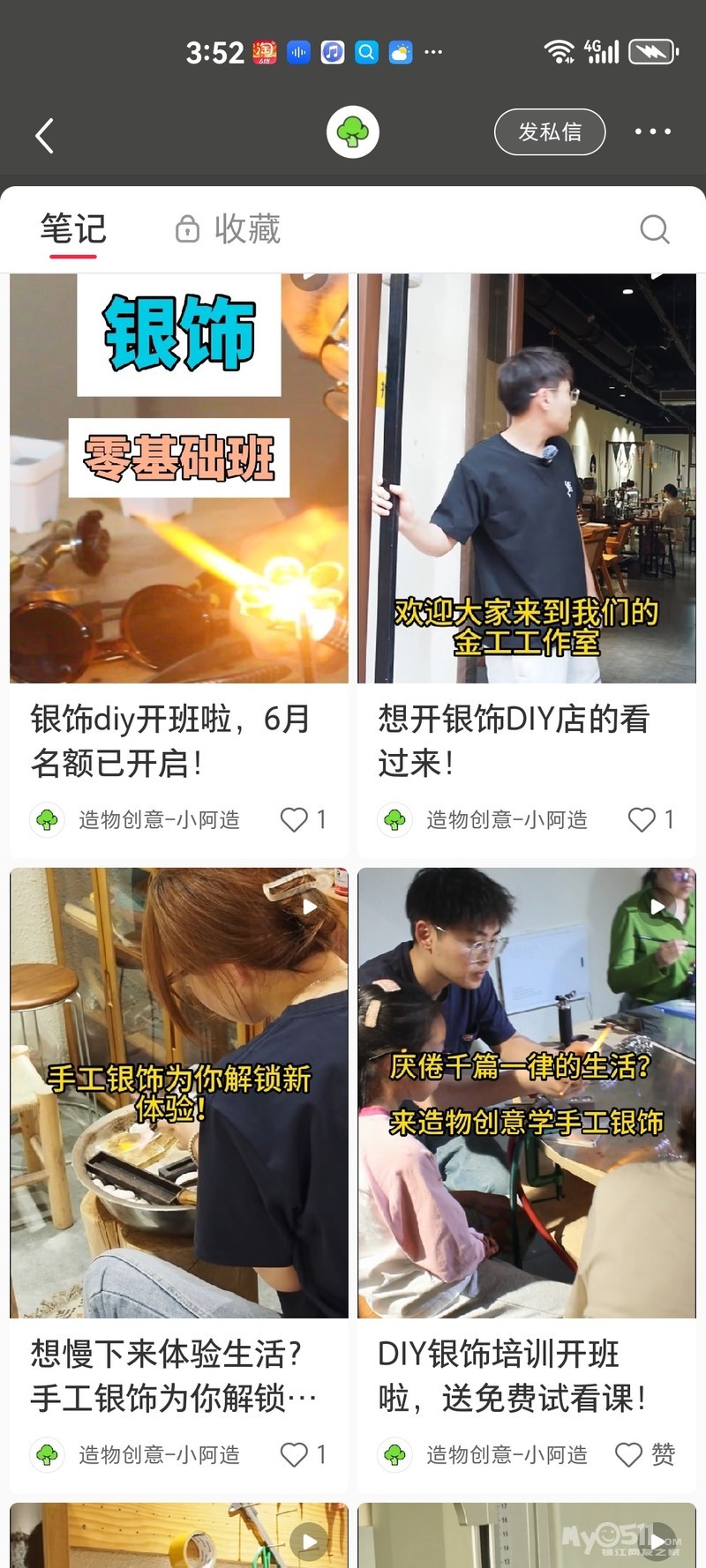Like the 银饰diy开班啦 note

295,820
